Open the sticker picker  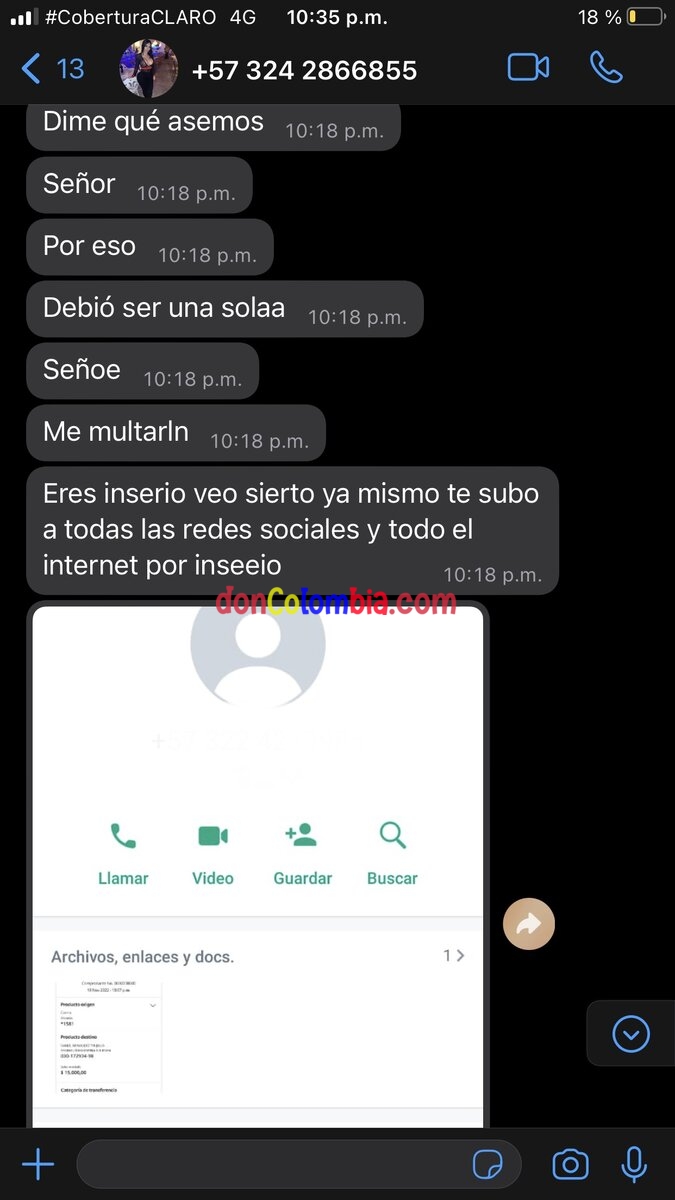click(x=488, y=1164)
